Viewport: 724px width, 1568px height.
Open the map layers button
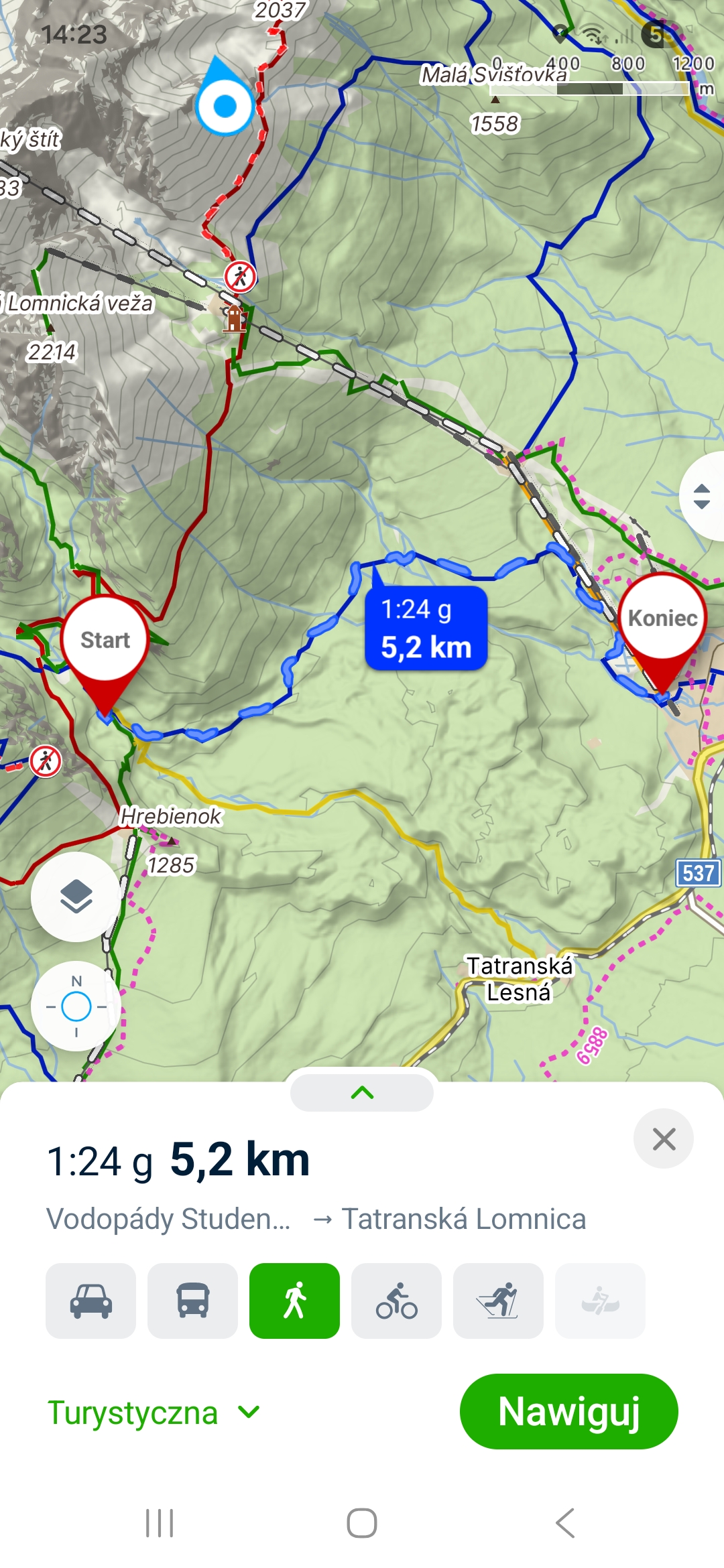76,897
